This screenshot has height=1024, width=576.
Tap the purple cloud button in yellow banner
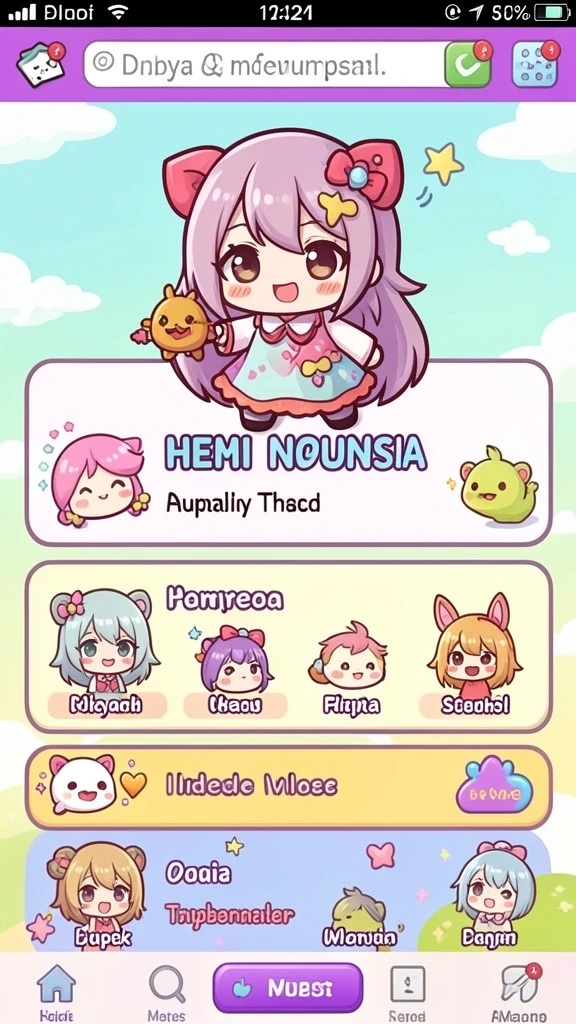[494, 786]
